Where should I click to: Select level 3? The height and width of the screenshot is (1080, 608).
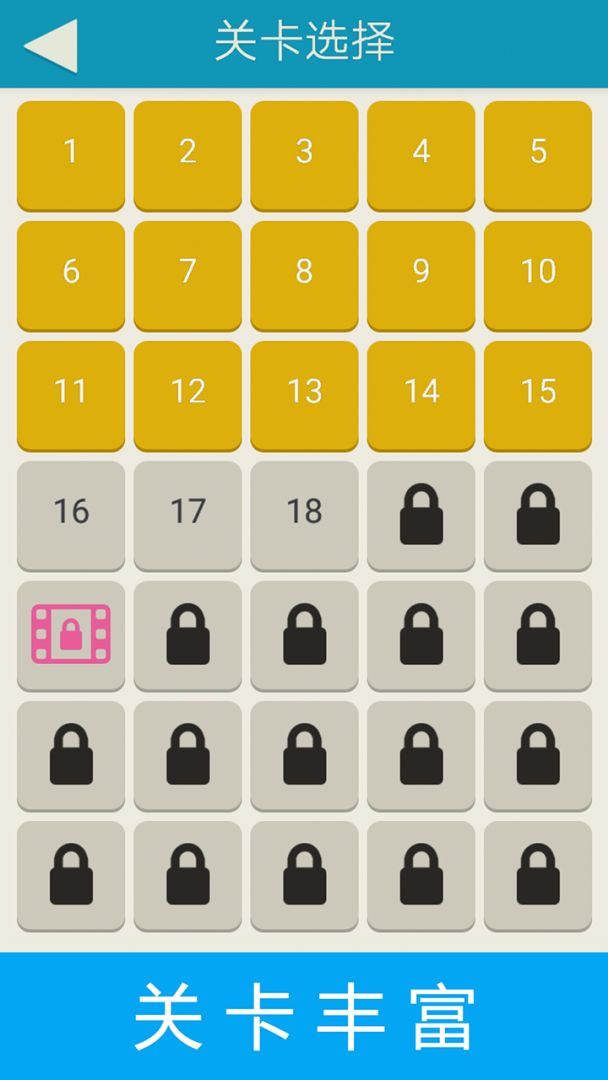304,153
